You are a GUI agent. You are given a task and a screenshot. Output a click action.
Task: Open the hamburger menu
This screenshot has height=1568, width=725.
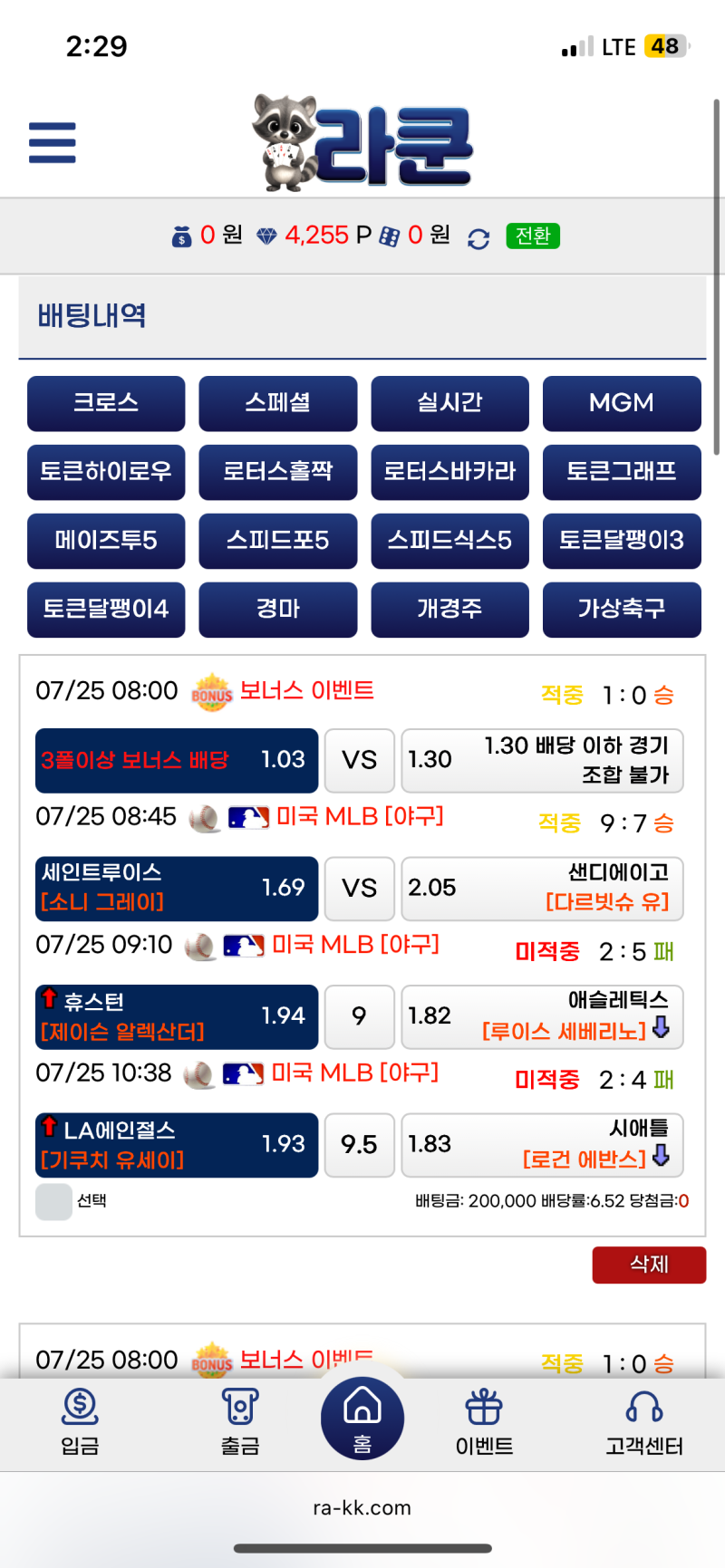(52, 142)
